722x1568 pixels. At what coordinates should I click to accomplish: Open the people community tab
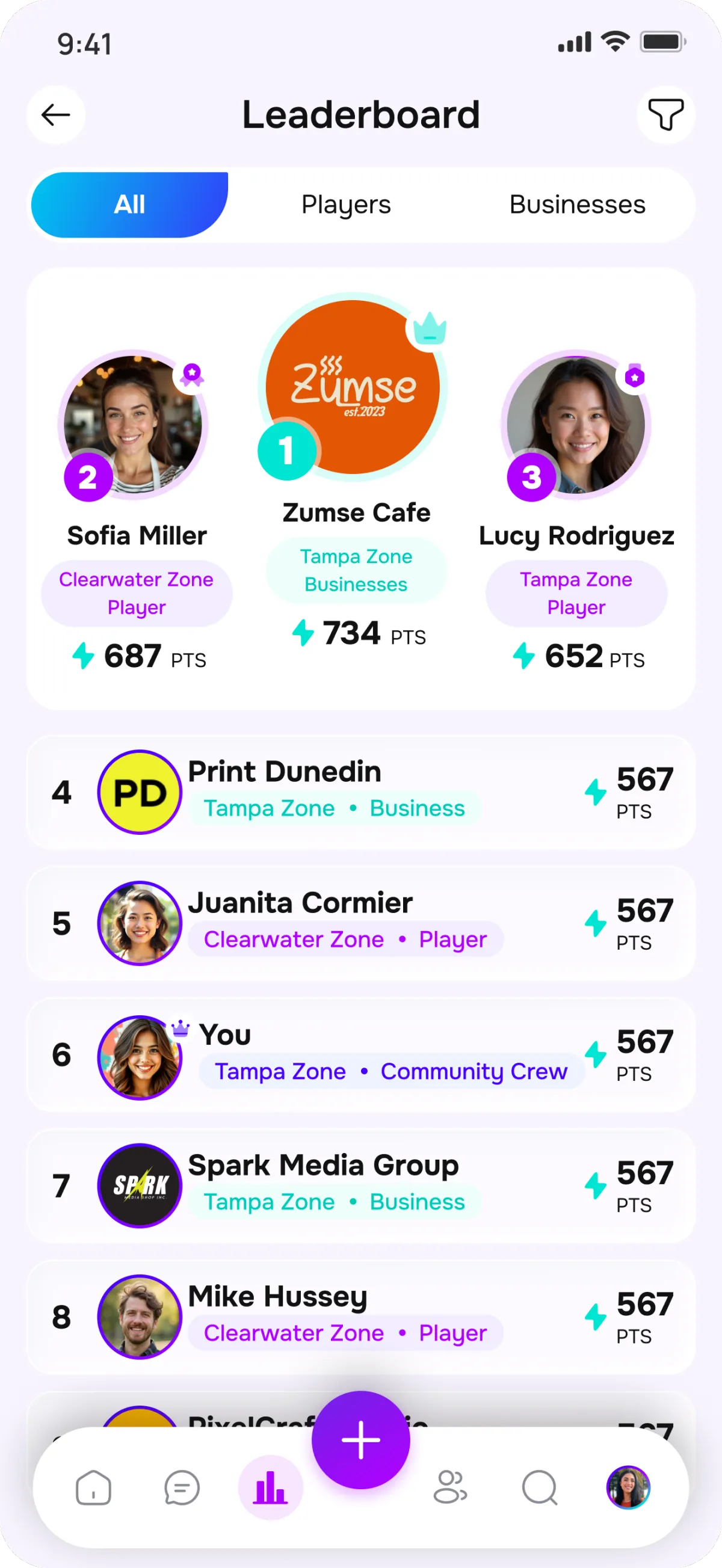(450, 1487)
